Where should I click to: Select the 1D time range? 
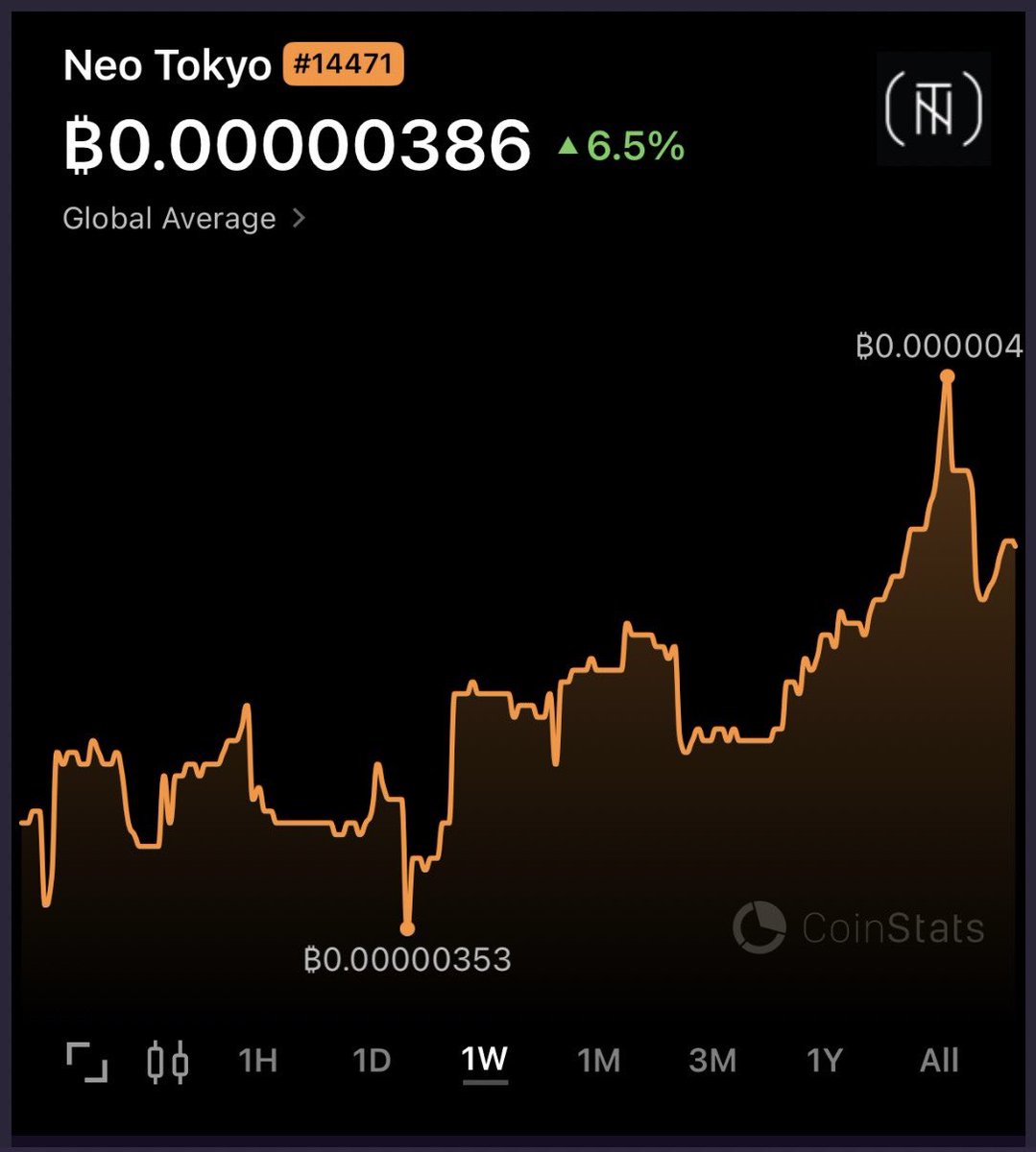[x=372, y=1061]
